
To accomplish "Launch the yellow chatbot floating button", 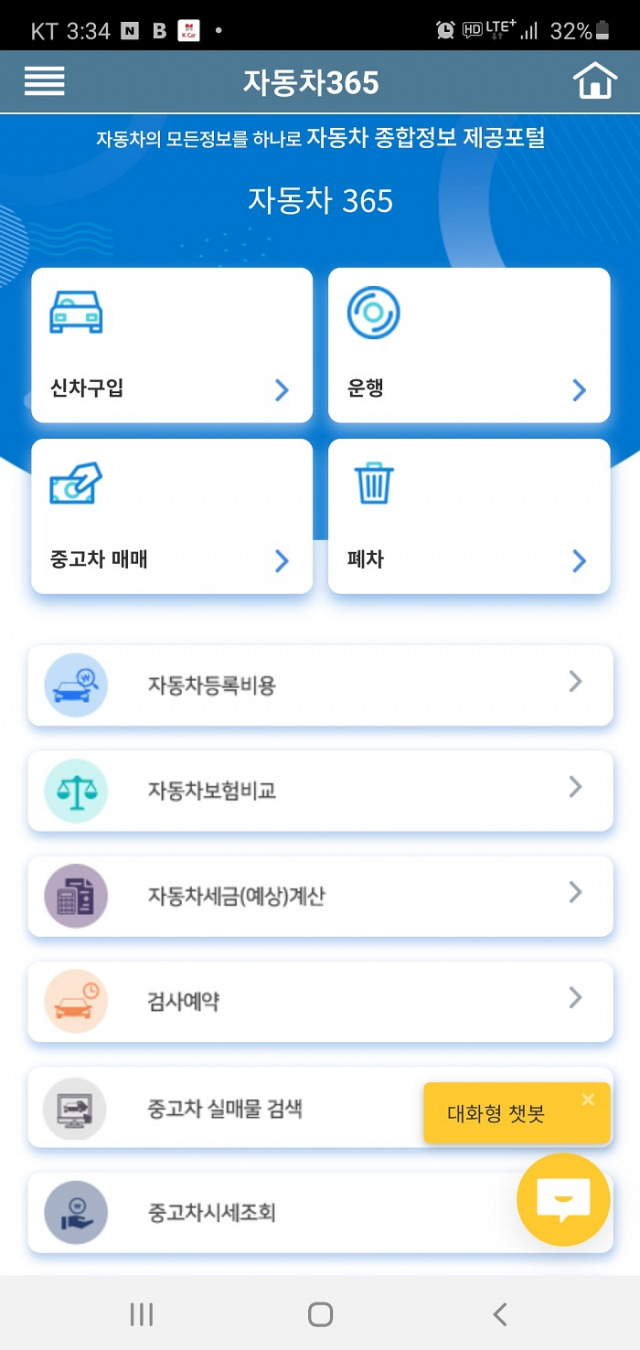I will pos(563,1199).
